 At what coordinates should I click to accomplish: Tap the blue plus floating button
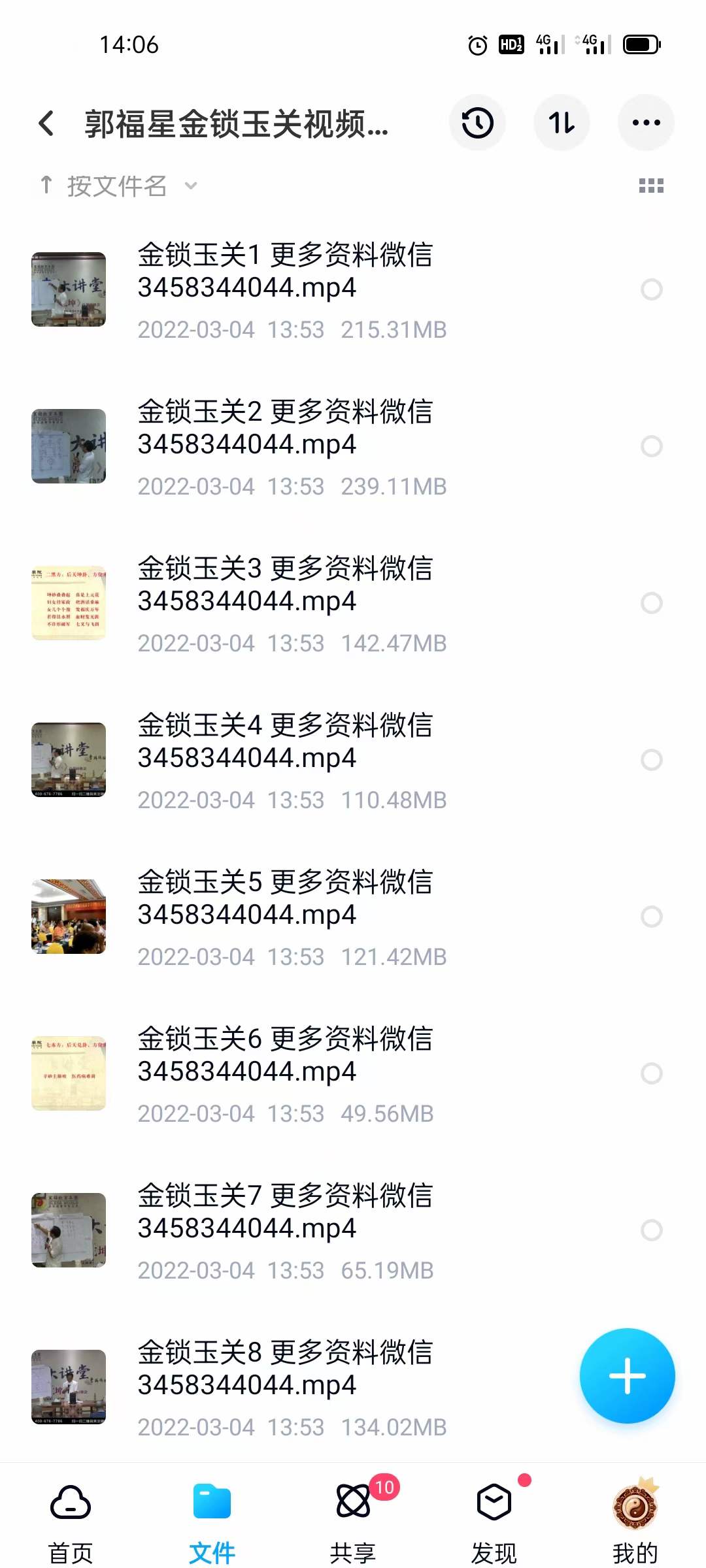(x=627, y=1376)
